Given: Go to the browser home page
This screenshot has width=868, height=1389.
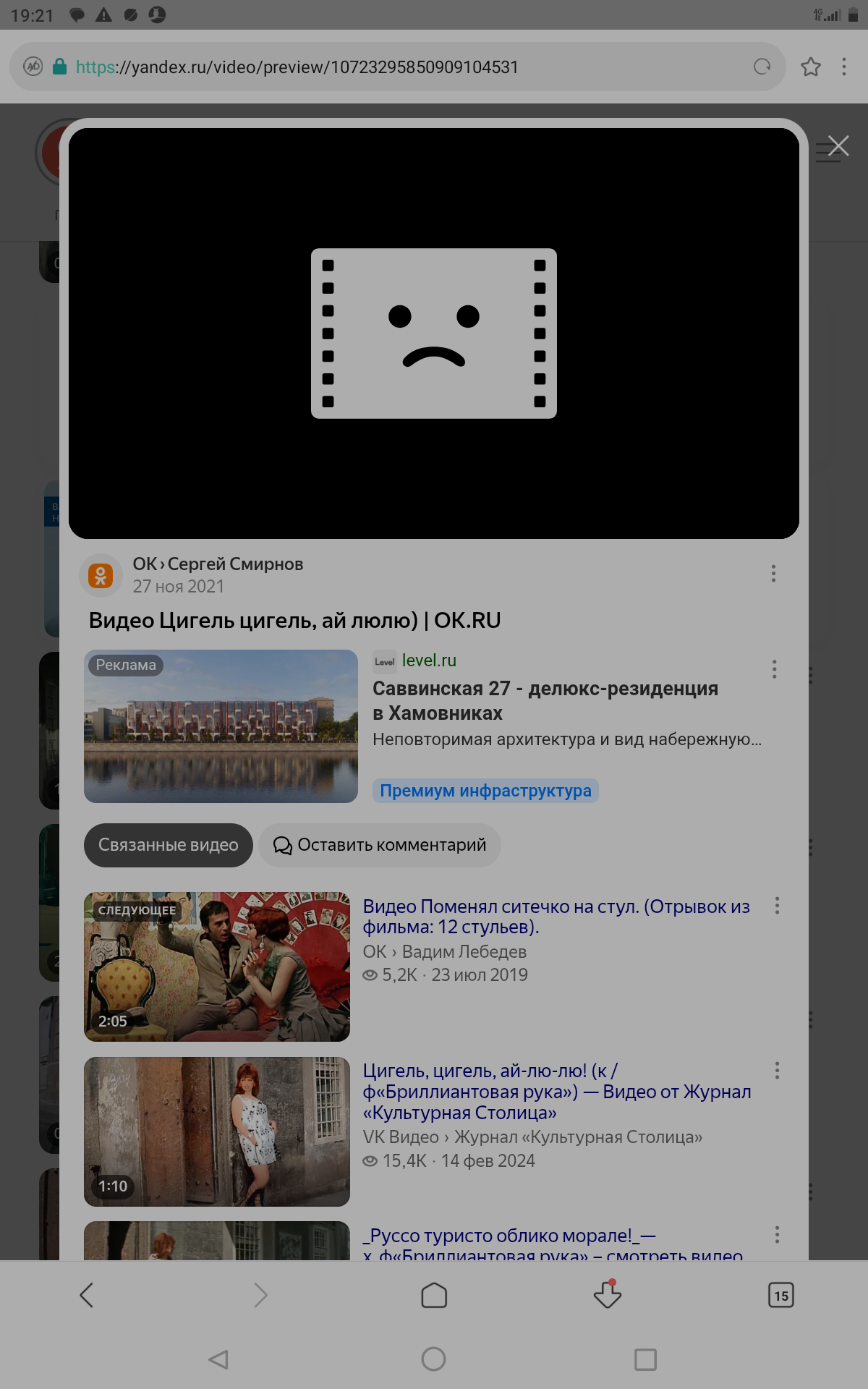Looking at the screenshot, I should pyautogui.click(x=434, y=1295).
